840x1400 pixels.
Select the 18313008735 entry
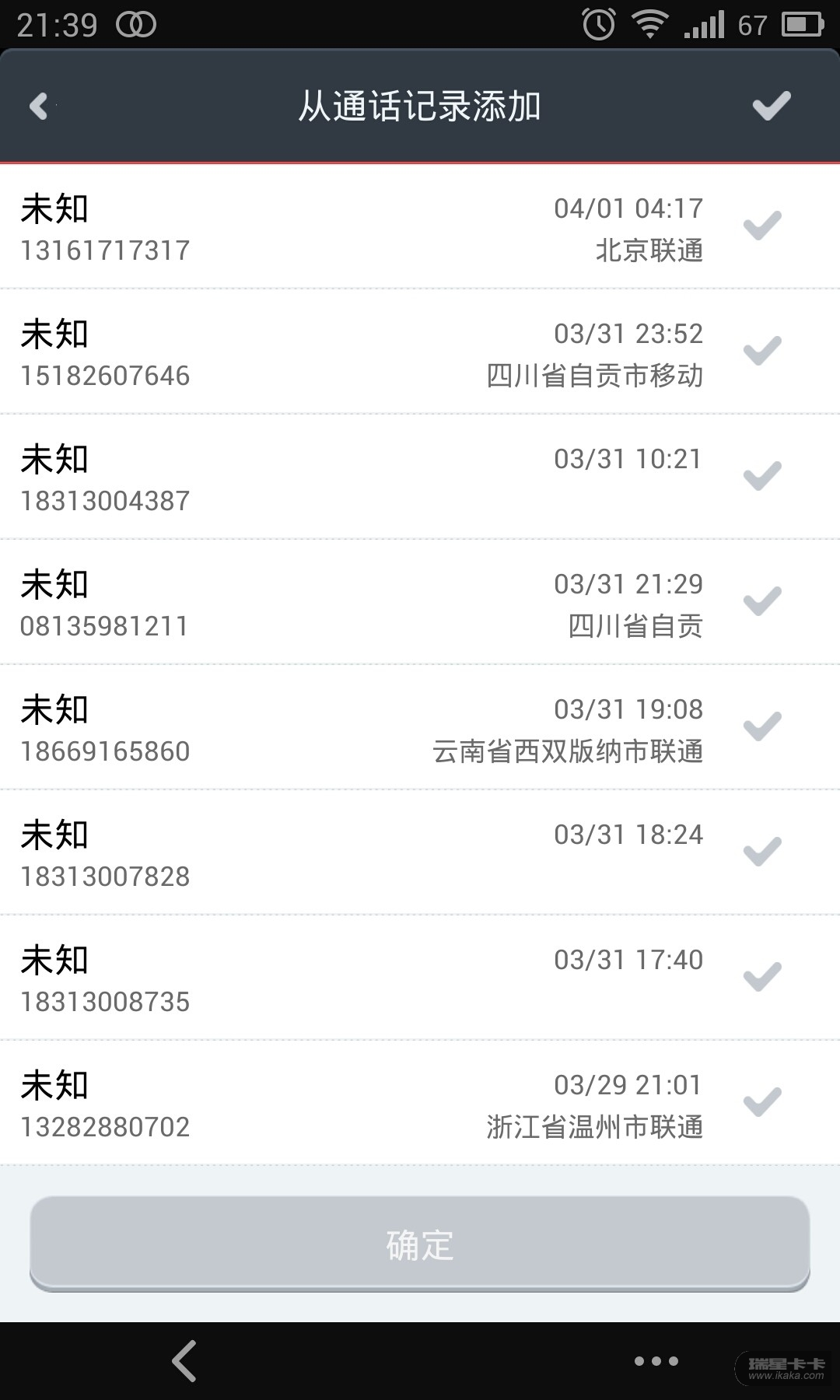pyautogui.click(x=762, y=977)
